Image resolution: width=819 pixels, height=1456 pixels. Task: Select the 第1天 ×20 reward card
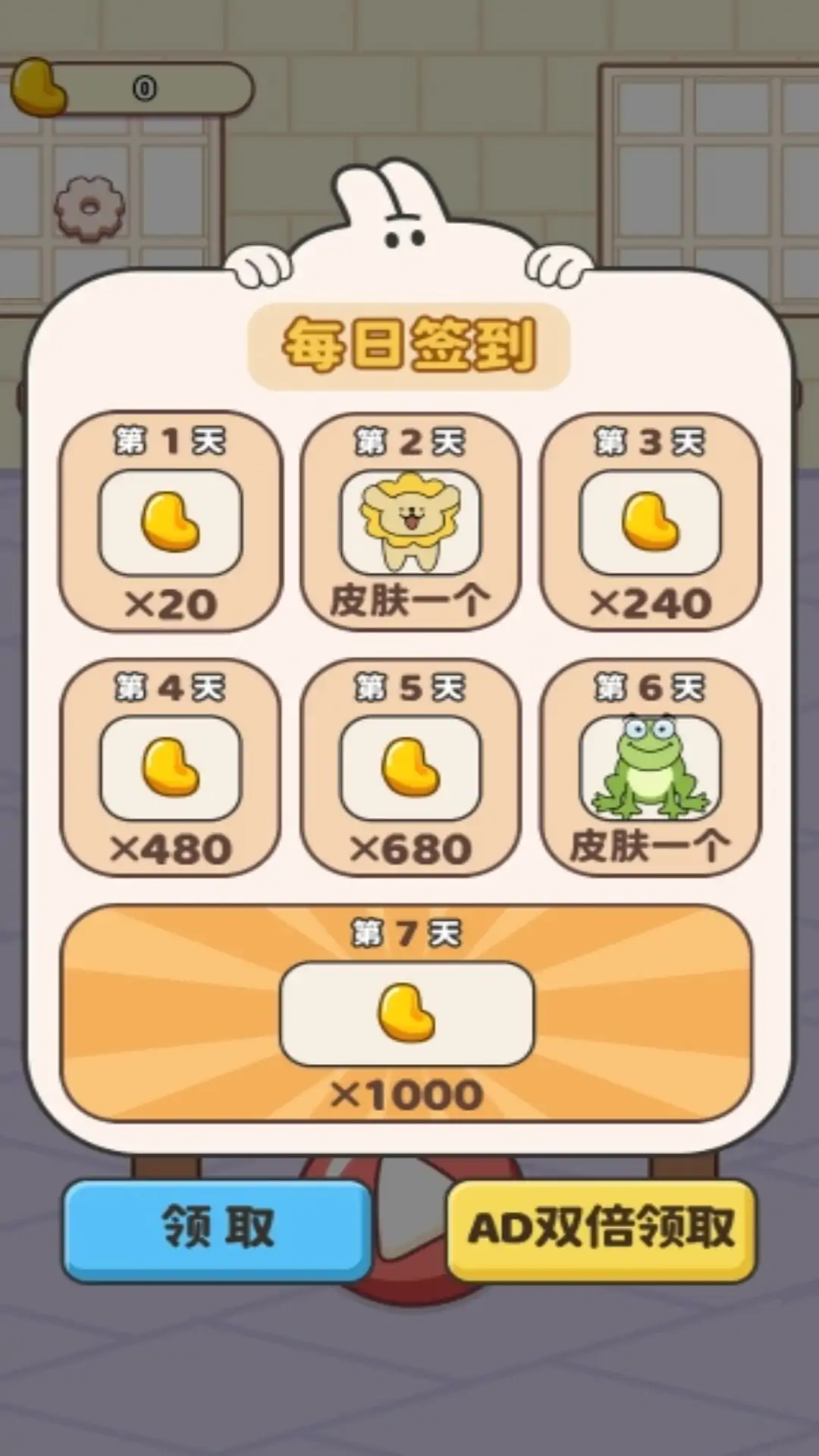pyautogui.click(x=171, y=523)
